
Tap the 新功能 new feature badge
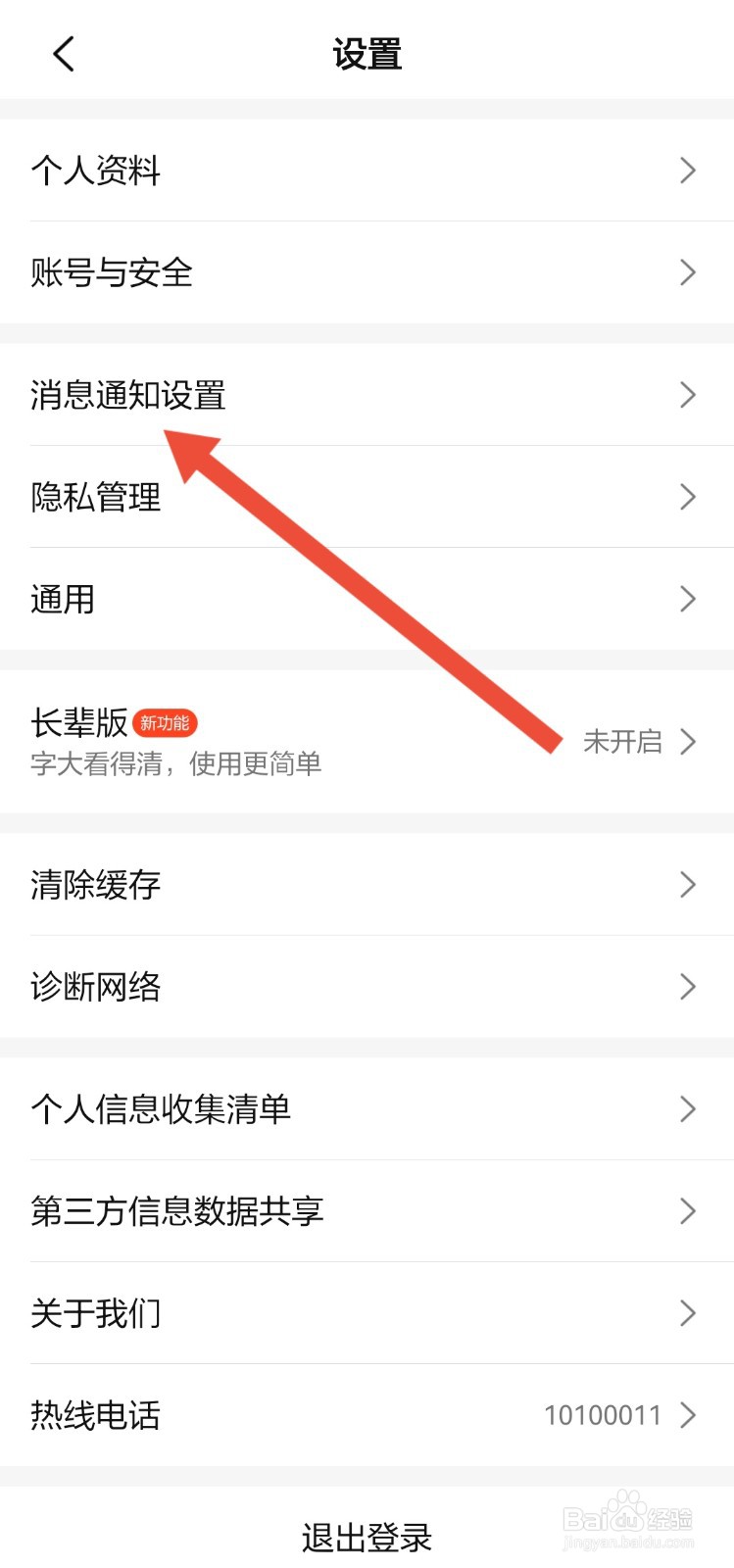pyautogui.click(x=165, y=723)
